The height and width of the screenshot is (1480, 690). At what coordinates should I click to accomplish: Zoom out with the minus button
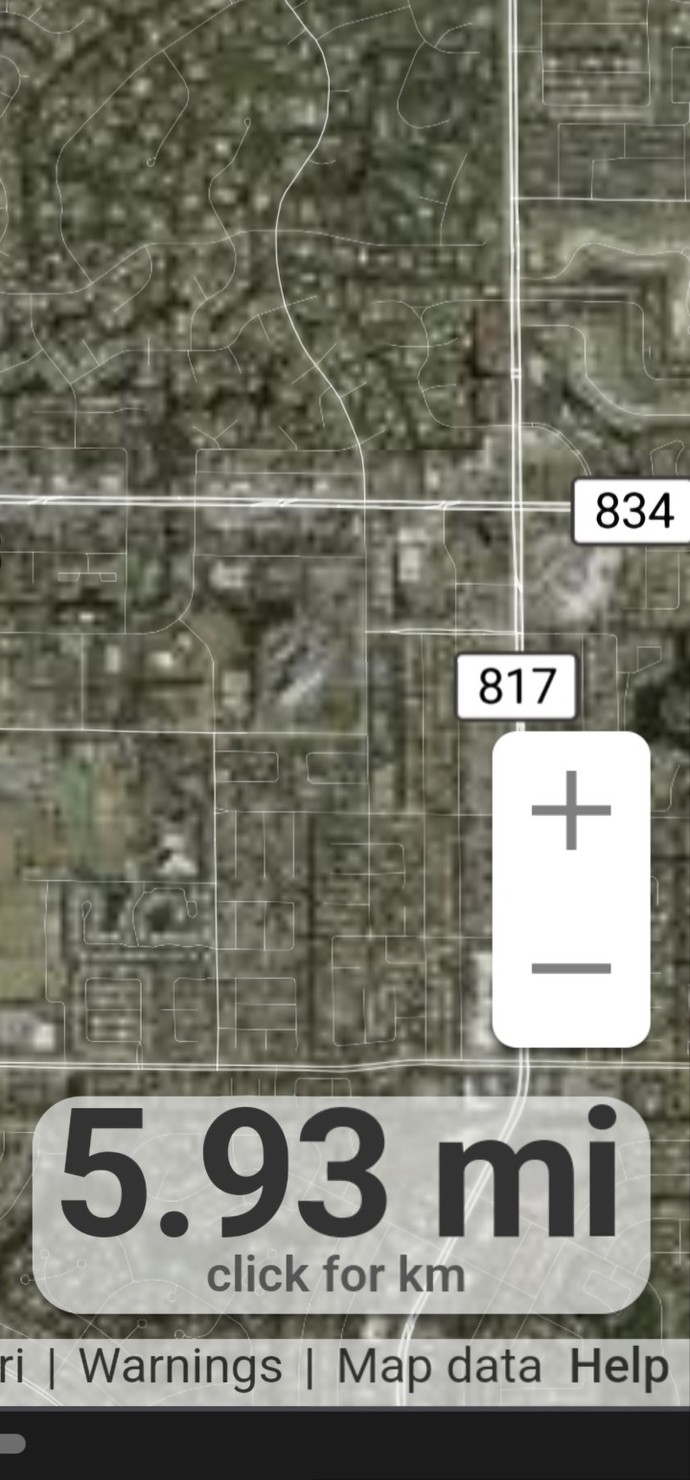[571, 968]
